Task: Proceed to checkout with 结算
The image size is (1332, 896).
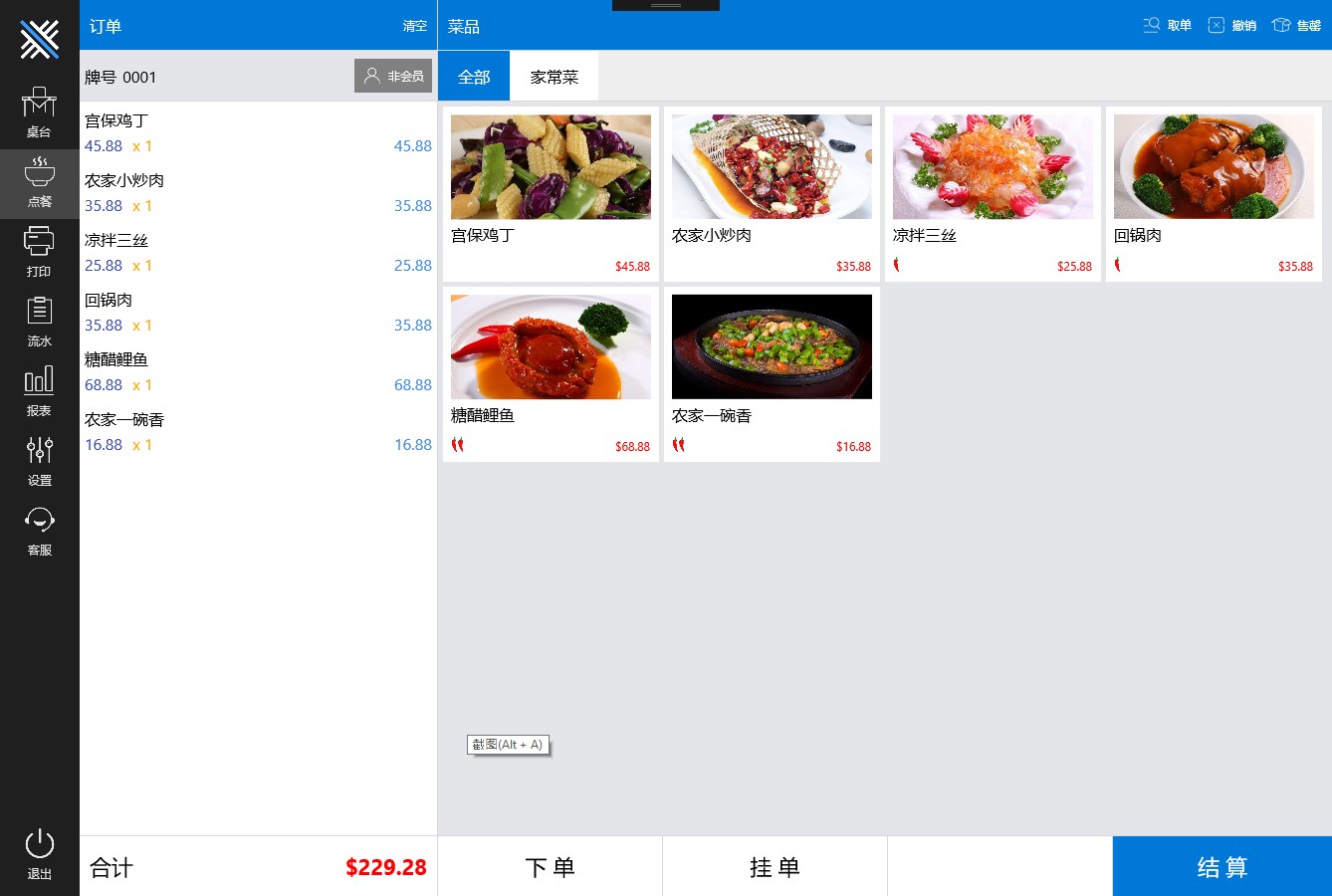Action: [x=1221, y=866]
